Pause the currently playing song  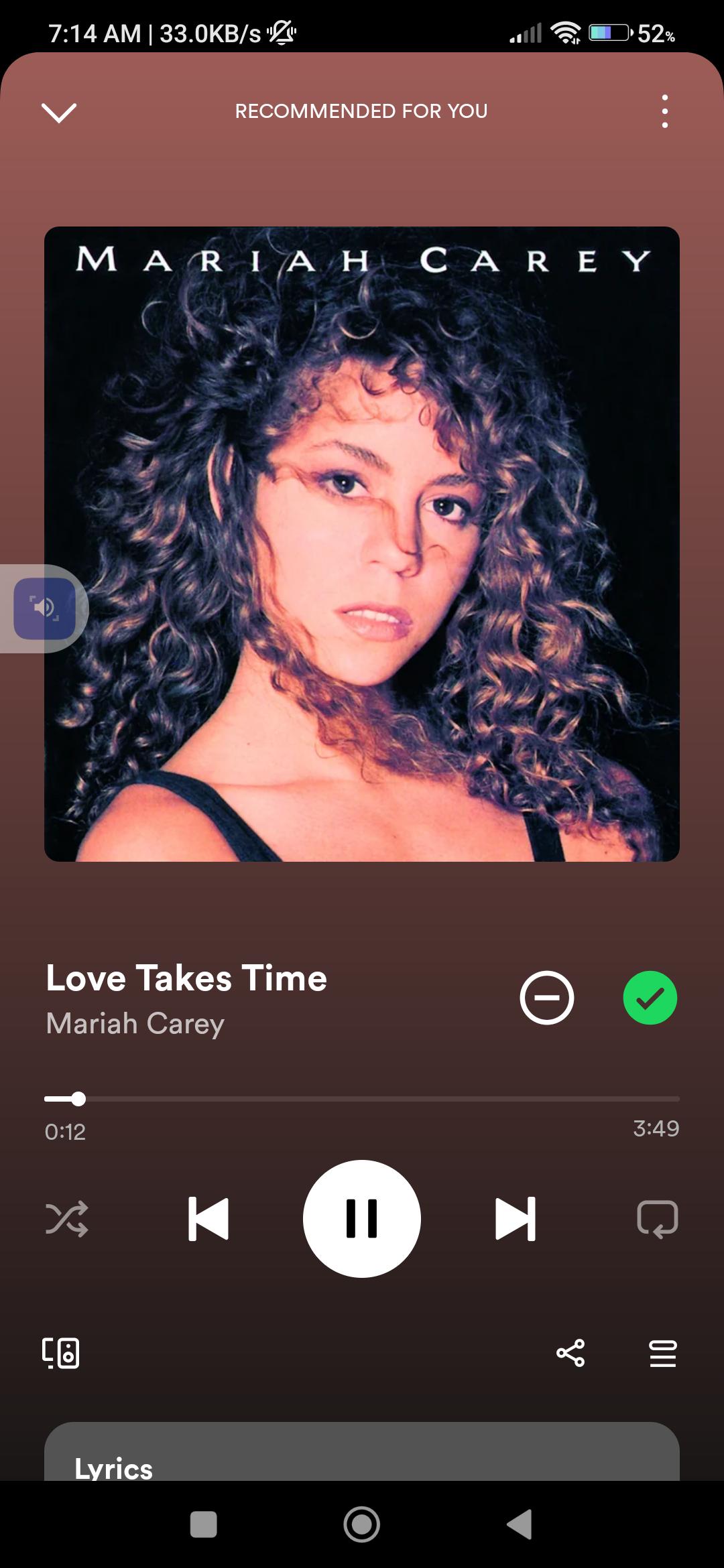(361, 1220)
